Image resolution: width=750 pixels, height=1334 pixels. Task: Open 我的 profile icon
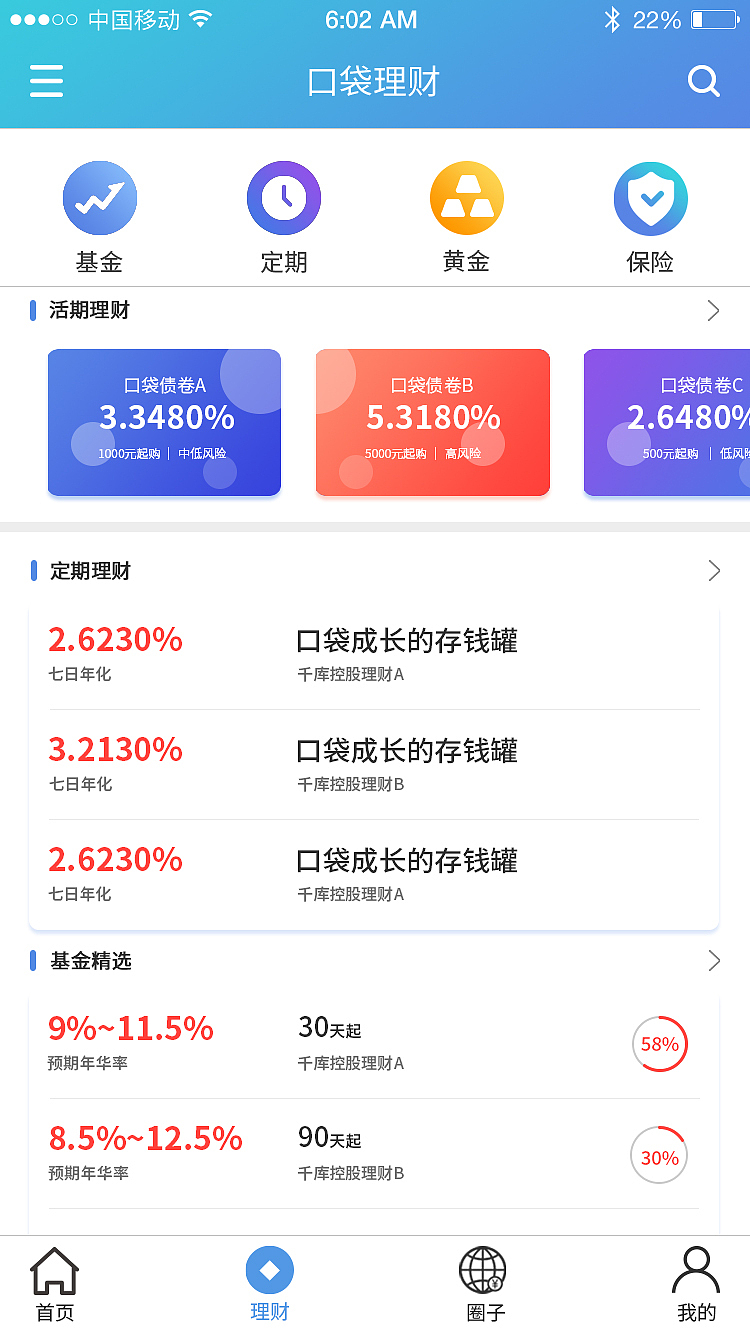point(697,1270)
